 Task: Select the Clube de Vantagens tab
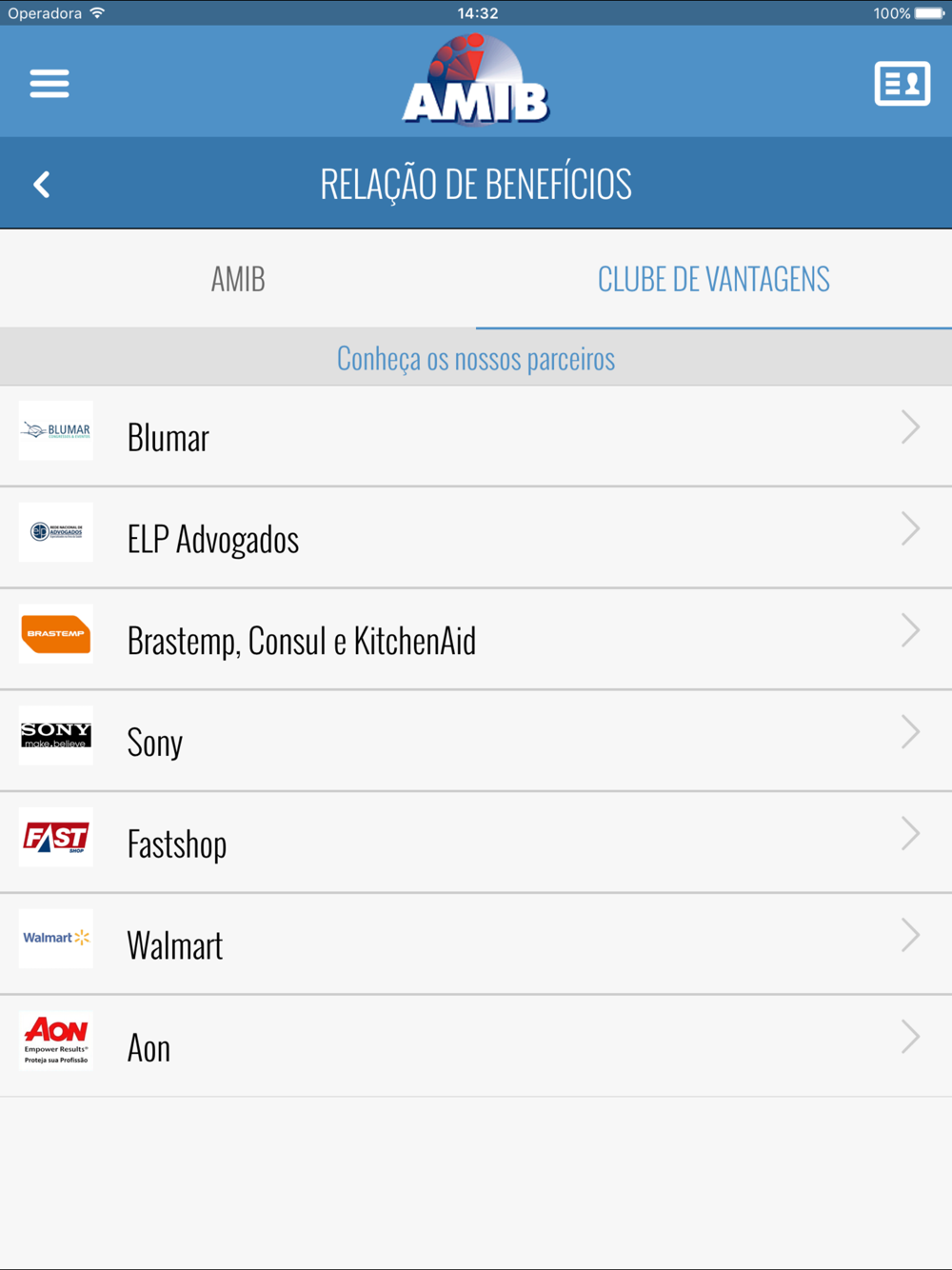tap(714, 279)
